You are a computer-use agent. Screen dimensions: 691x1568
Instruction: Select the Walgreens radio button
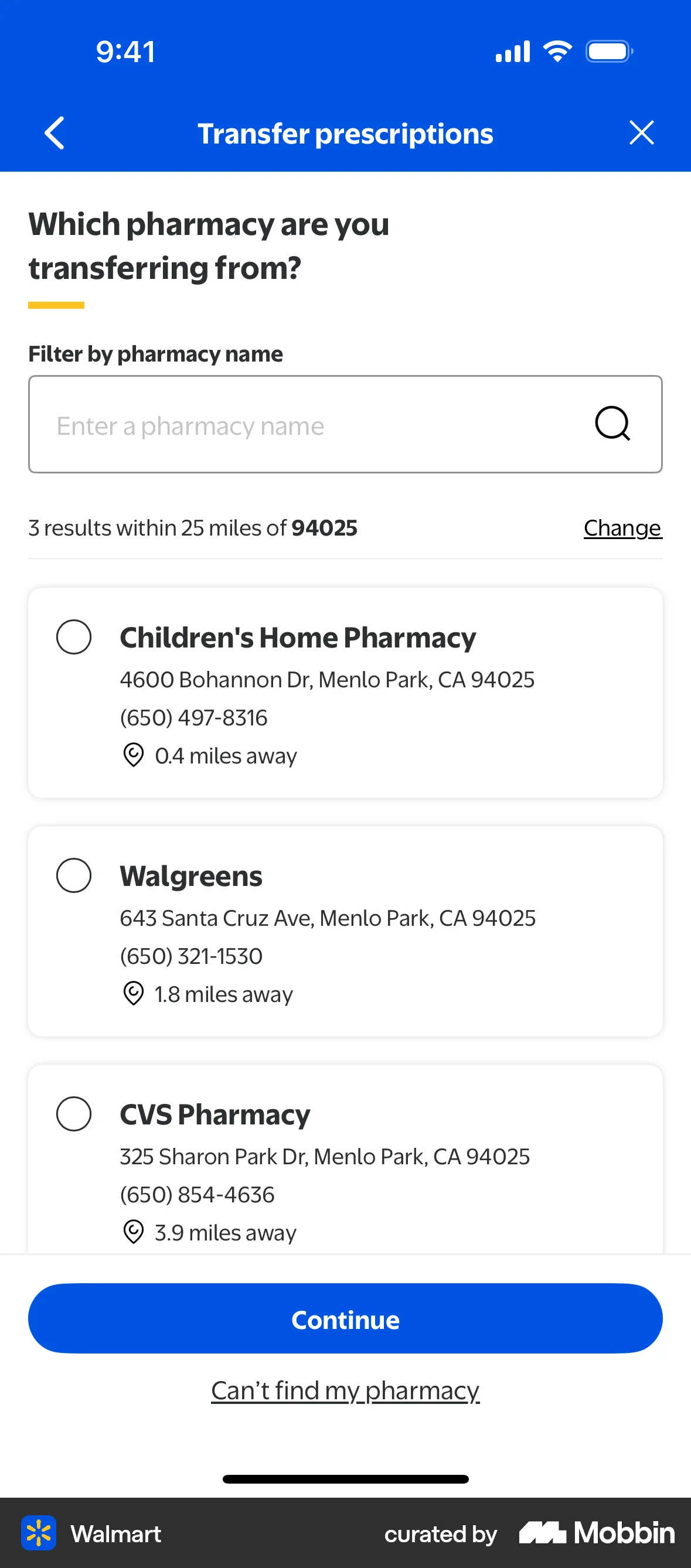click(x=74, y=875)
